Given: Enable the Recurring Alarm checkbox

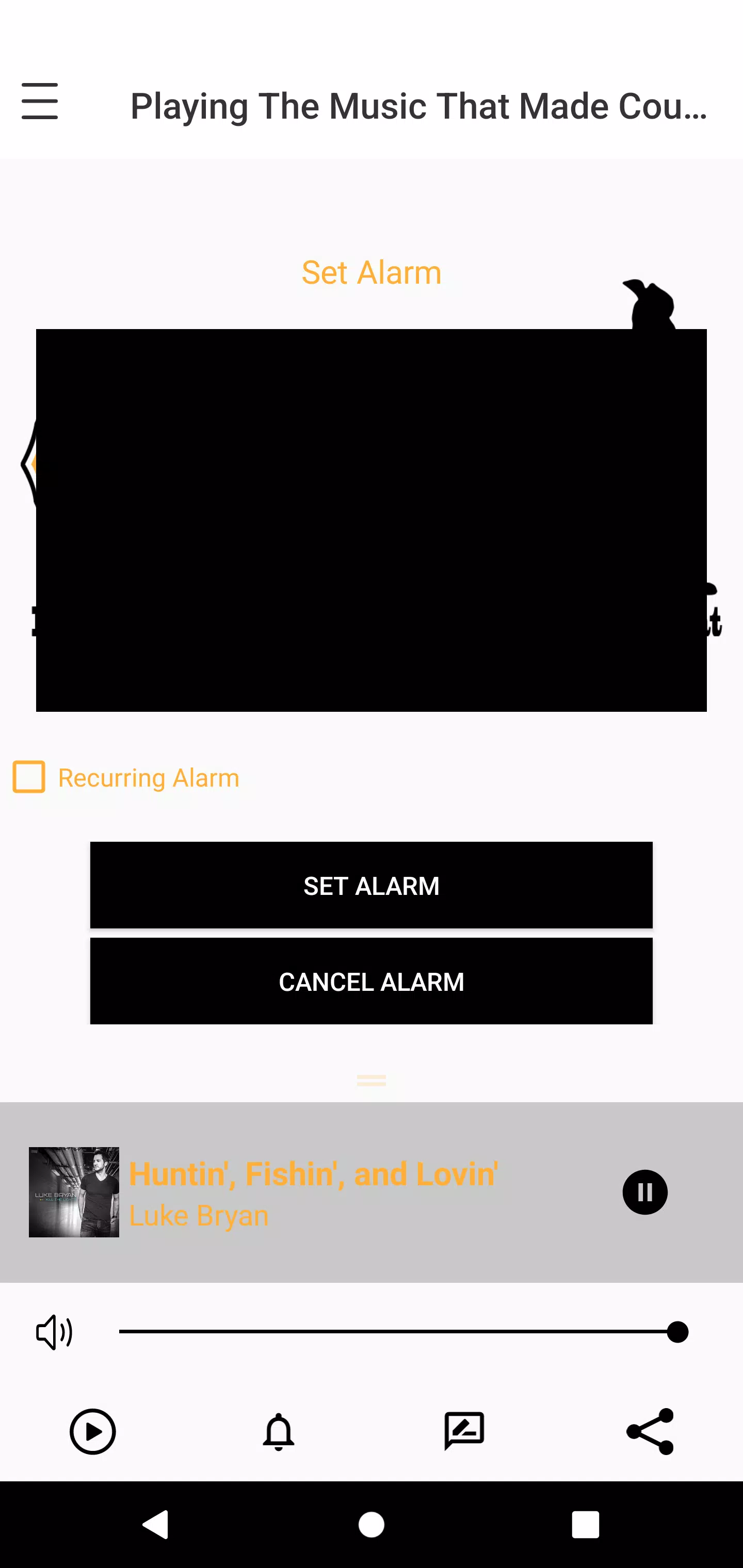Looking at the screenshot, I should pos(29,777).
